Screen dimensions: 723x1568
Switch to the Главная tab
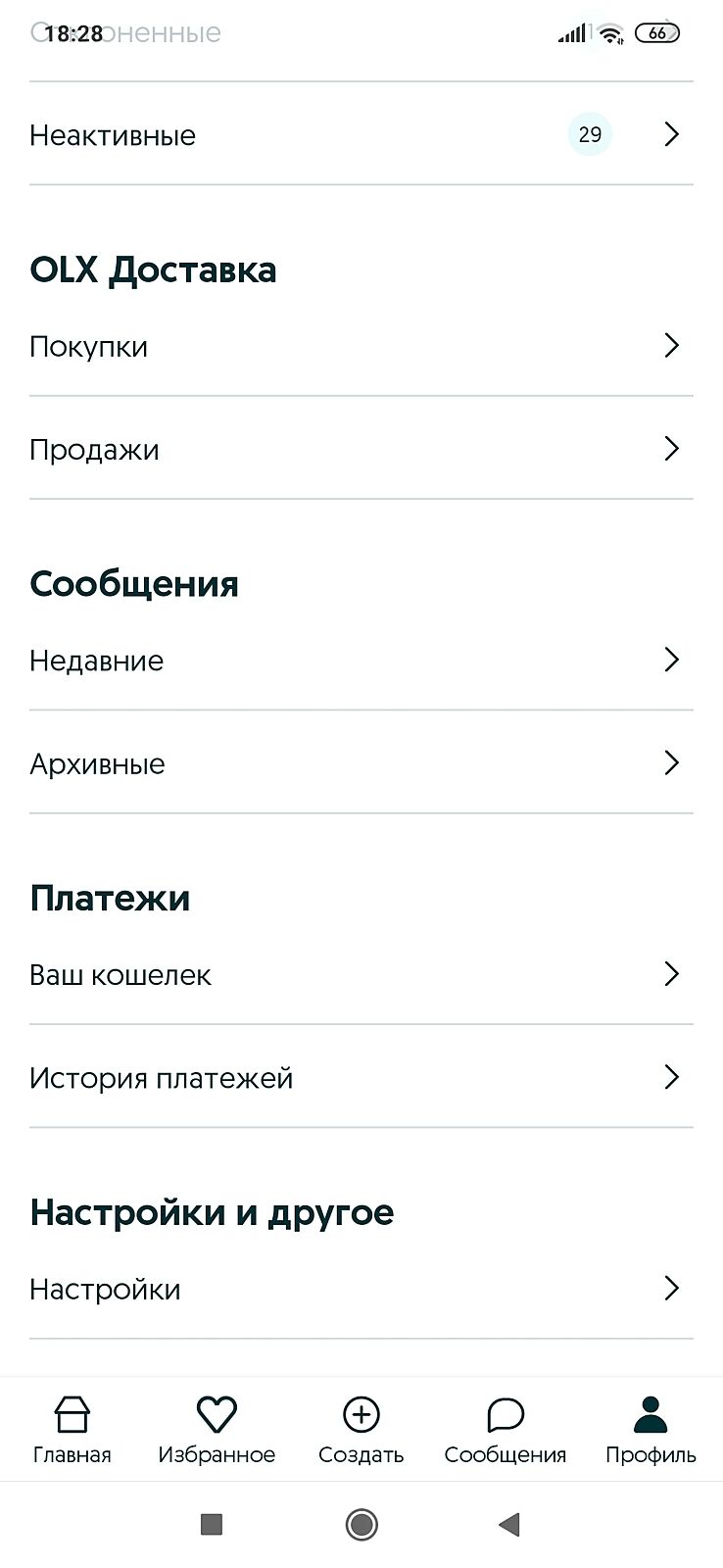72,1430
